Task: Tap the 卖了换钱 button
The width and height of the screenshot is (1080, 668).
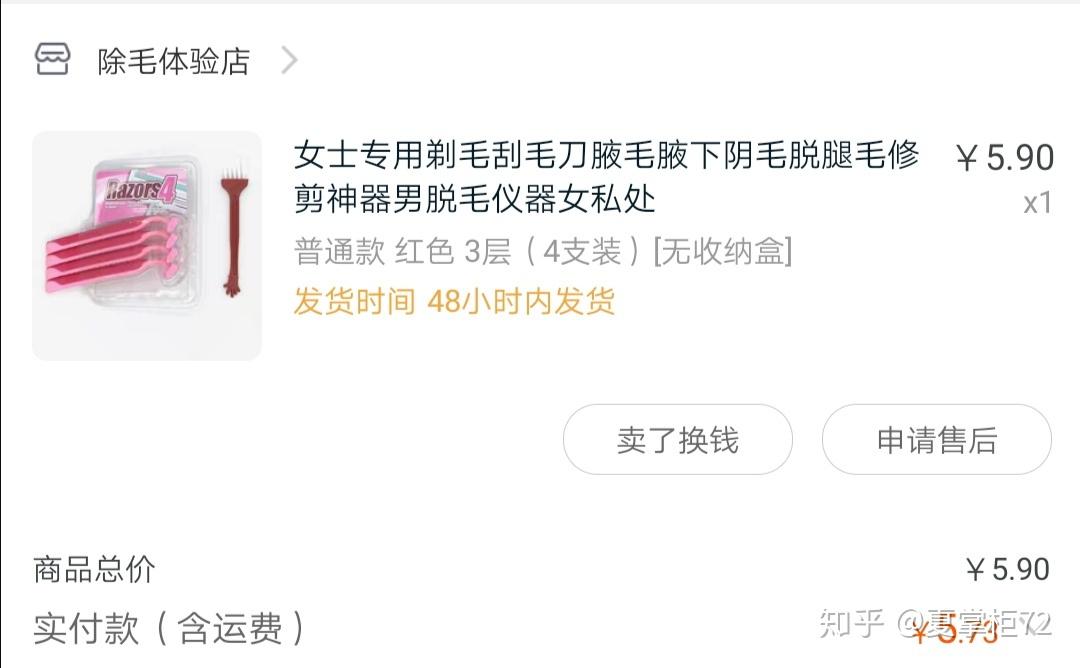Action: coord(677,440)
